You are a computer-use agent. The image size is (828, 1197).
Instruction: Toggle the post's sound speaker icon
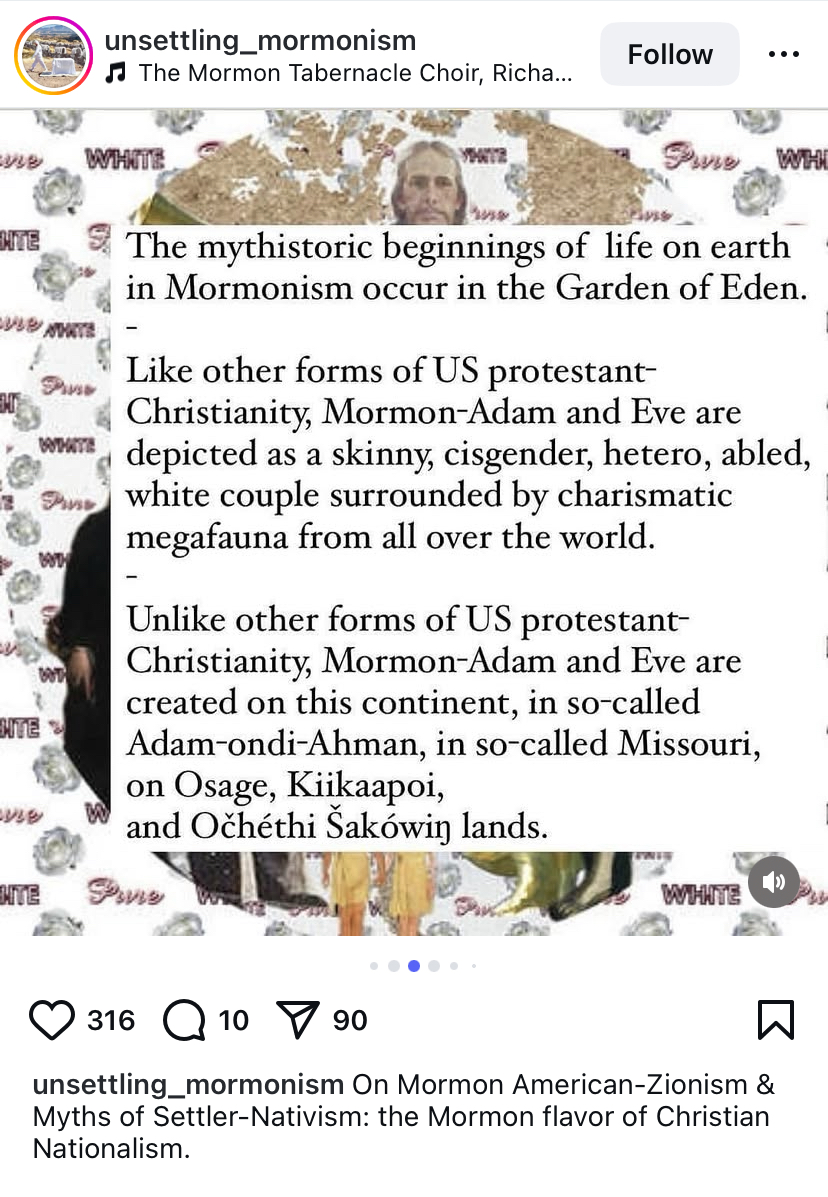[773, 882]
